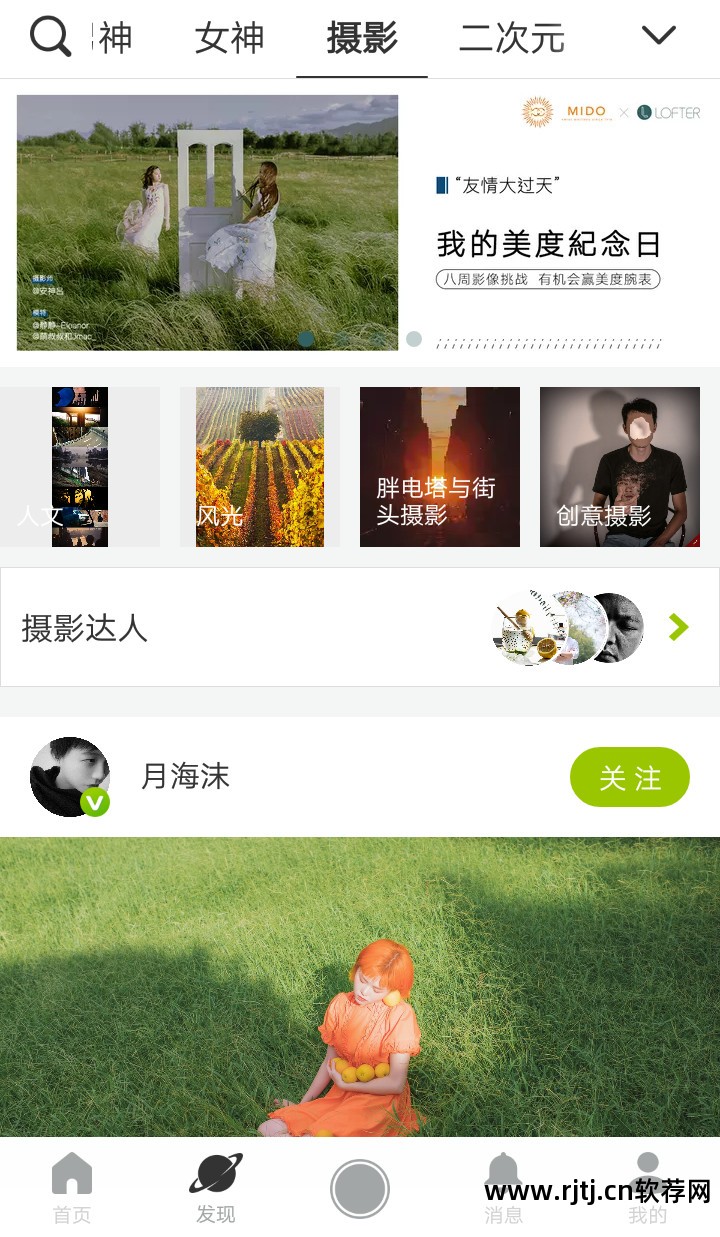Open the 人文 category collage
This screenshot has height=1237, width=720.
78,466
